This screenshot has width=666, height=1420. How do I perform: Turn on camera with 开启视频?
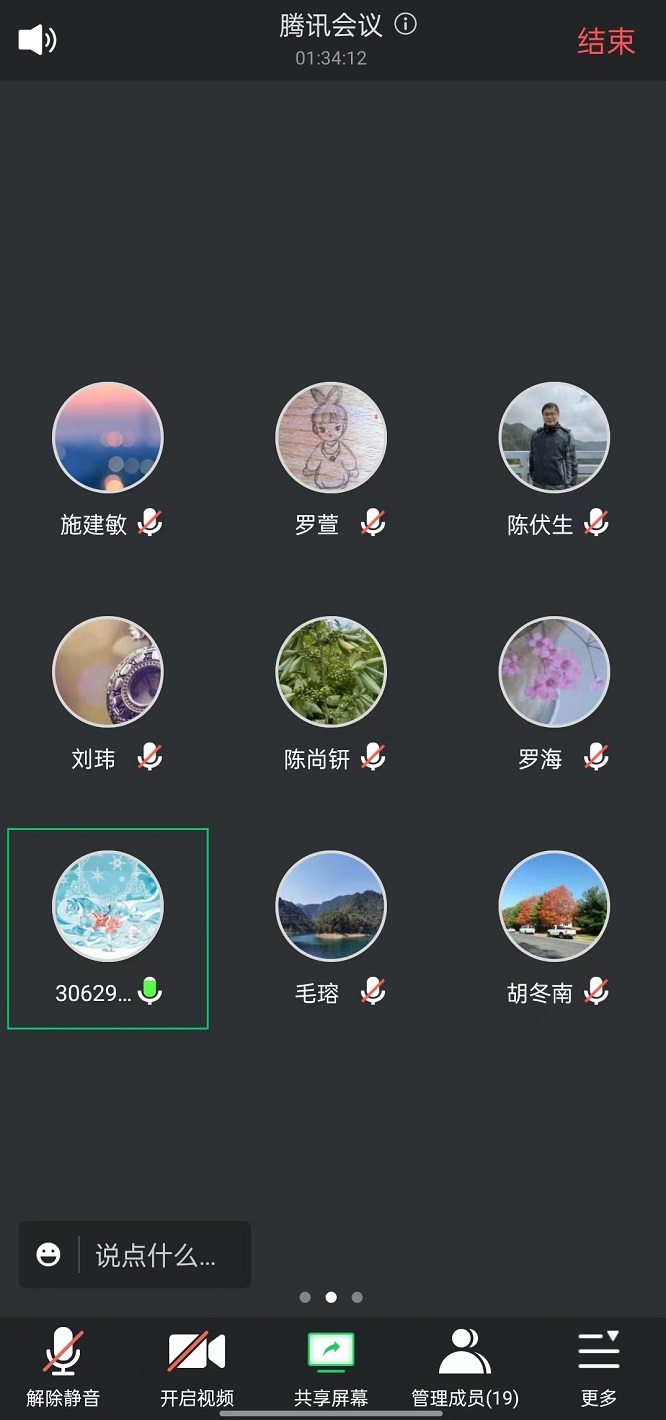point(197,1366)
